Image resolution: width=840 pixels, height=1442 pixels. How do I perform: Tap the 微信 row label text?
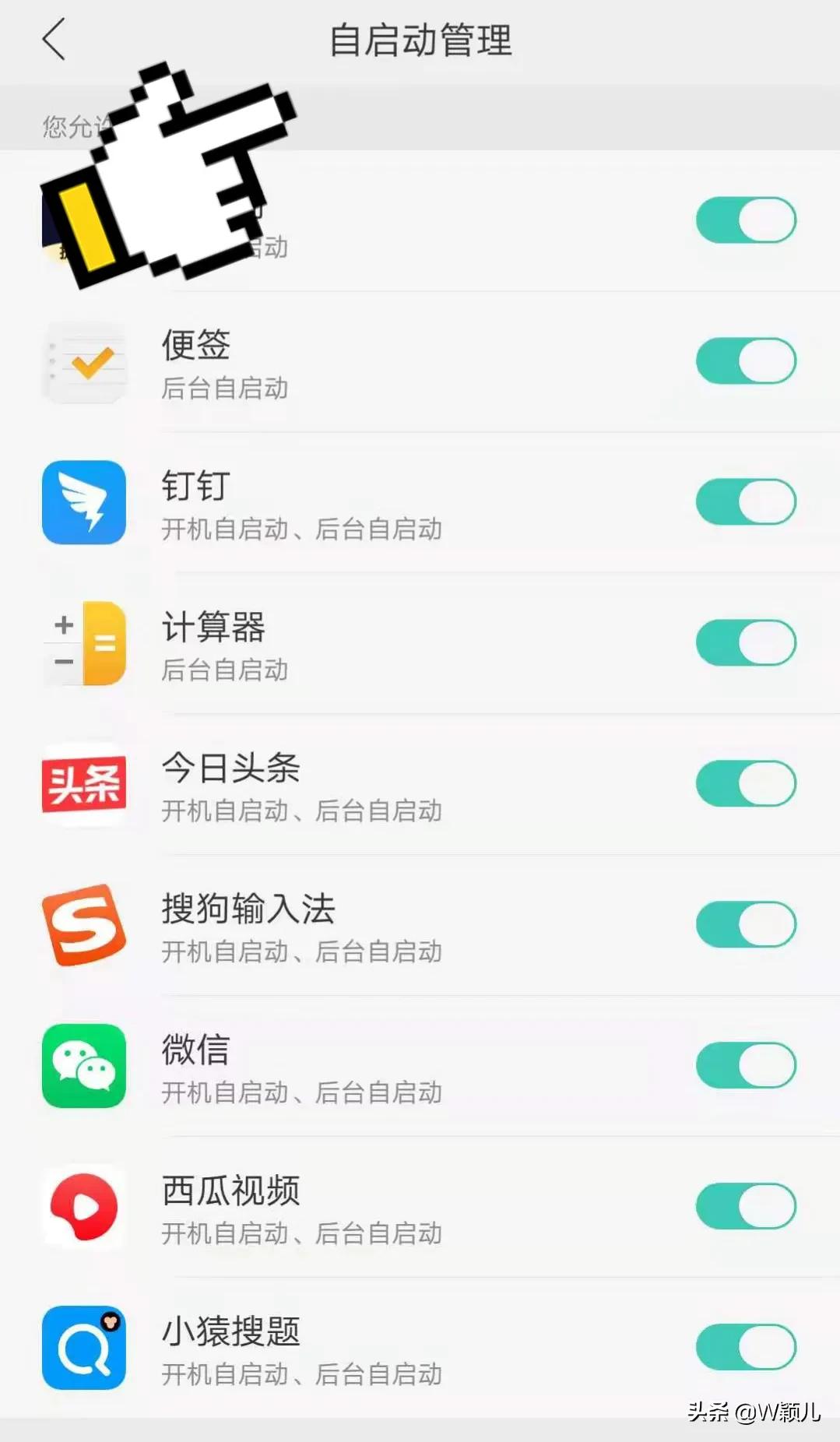195,1051
